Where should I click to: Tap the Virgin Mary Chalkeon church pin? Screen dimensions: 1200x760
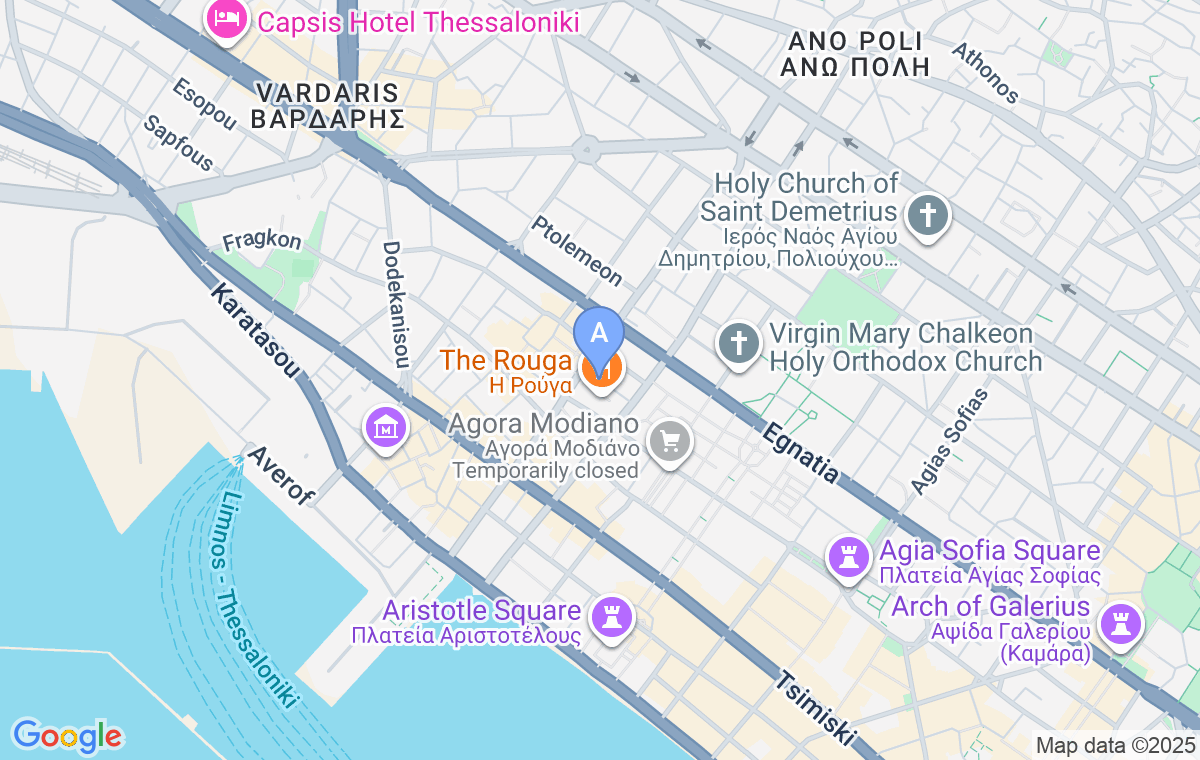point(739,345)
